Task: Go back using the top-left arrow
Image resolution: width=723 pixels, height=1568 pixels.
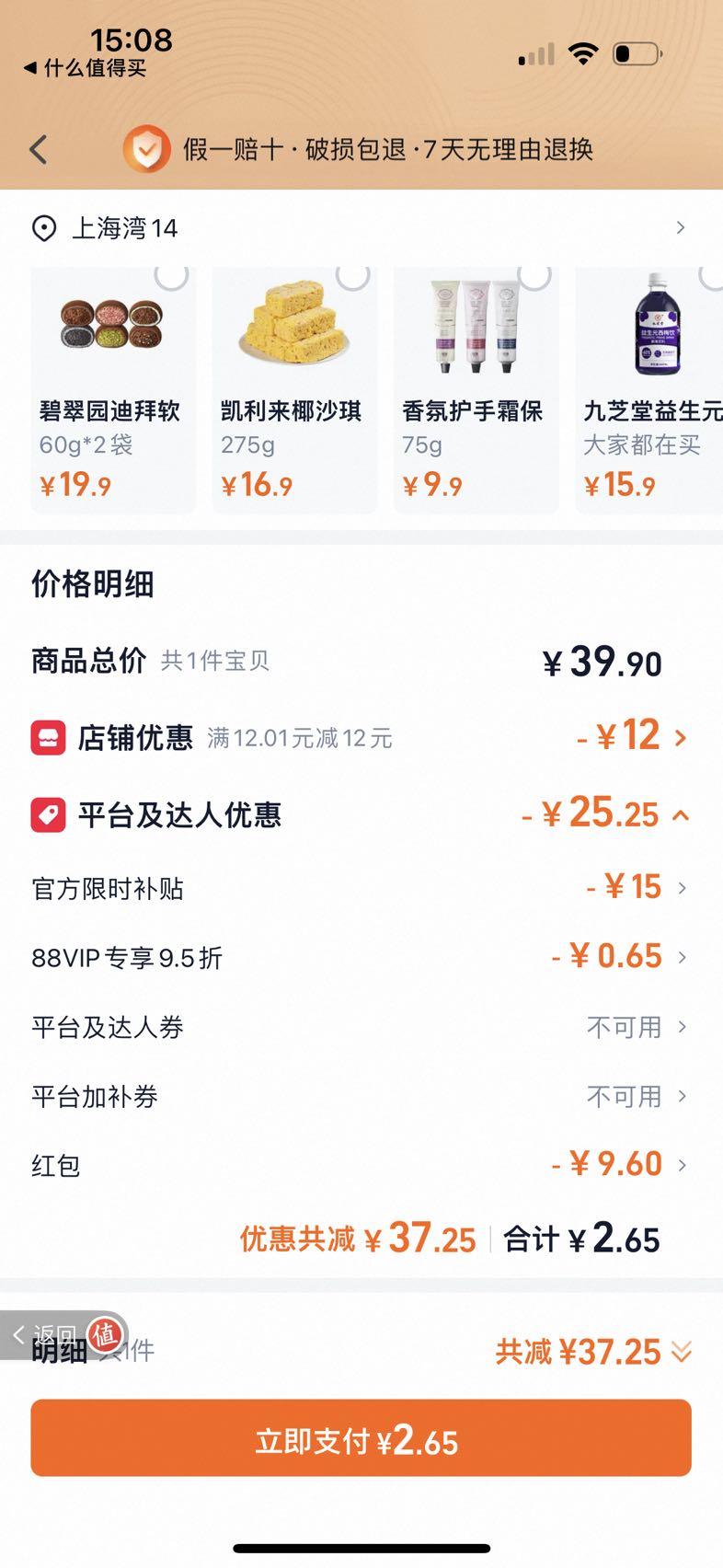Action: click(39, 149)
